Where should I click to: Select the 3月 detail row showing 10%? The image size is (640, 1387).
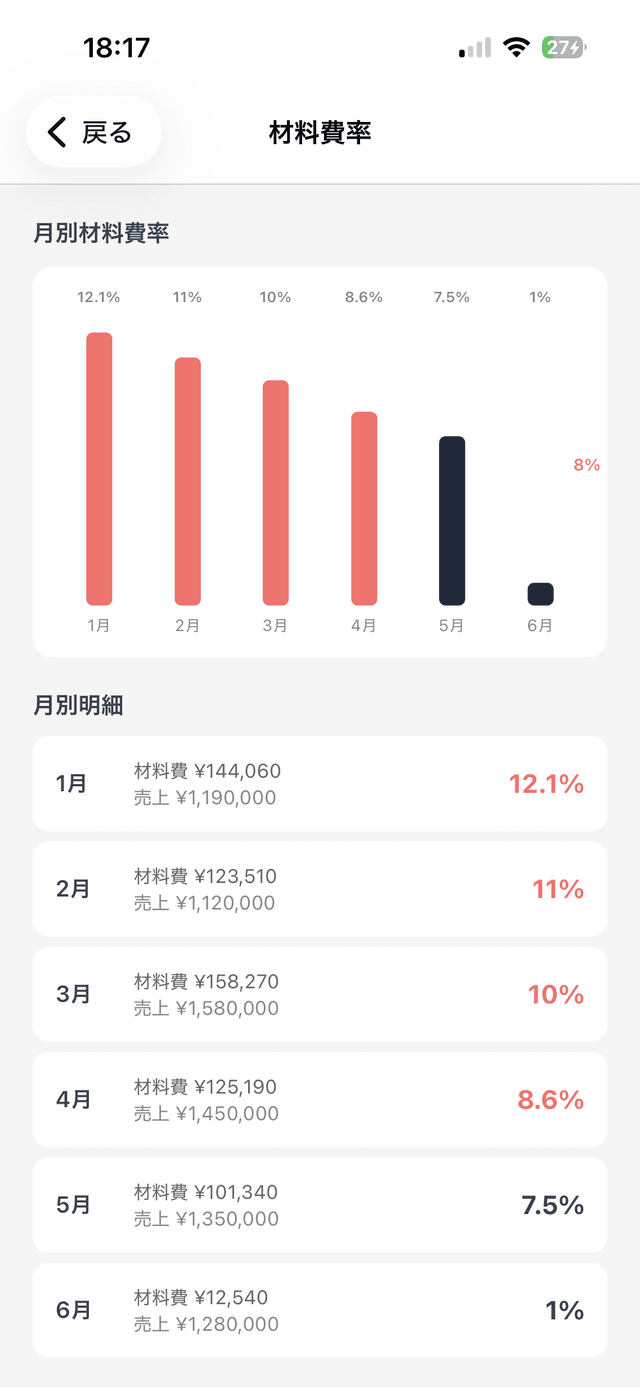tap(320, 994)
